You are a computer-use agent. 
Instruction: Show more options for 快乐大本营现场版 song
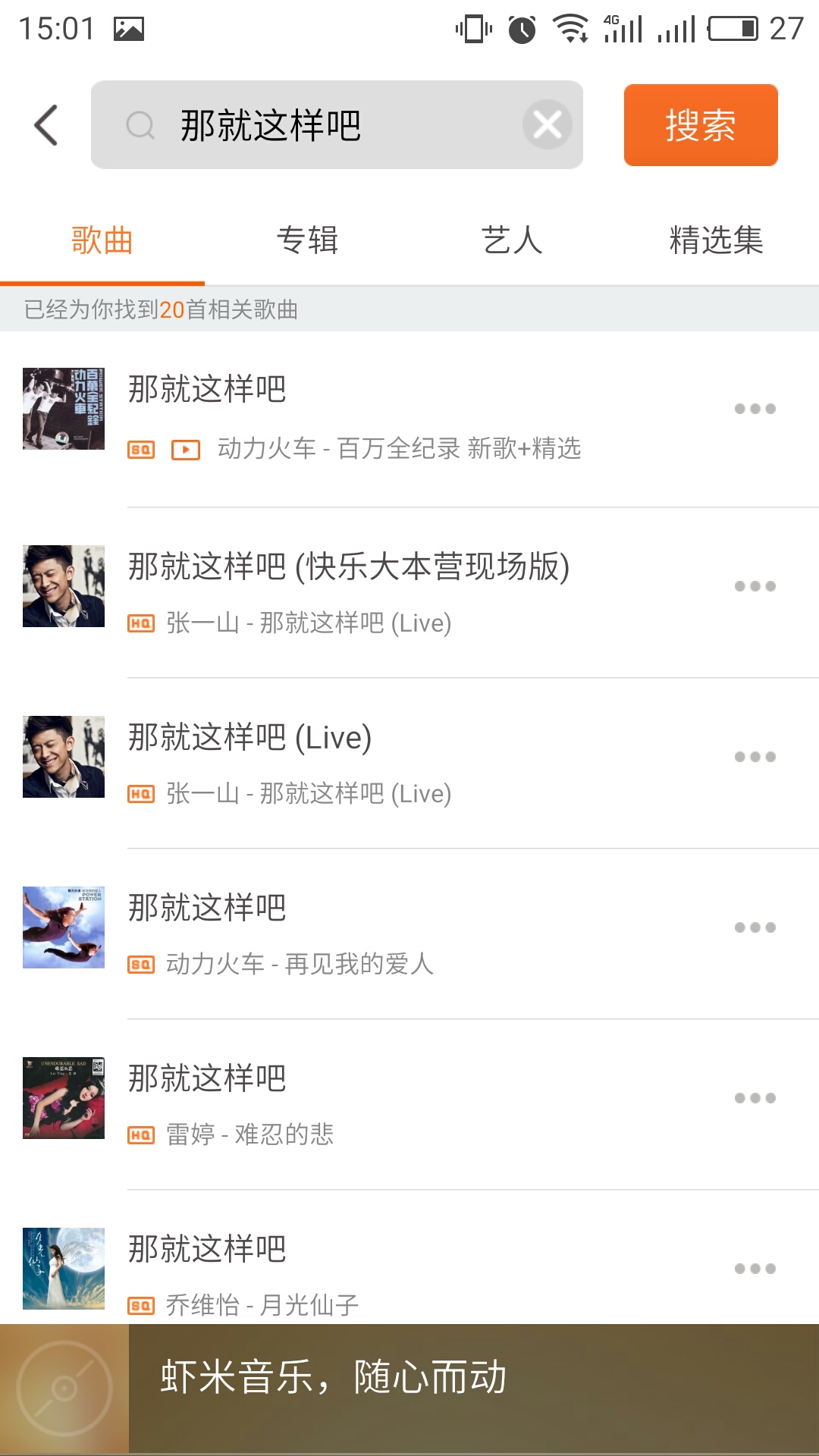tap(755, 586)
